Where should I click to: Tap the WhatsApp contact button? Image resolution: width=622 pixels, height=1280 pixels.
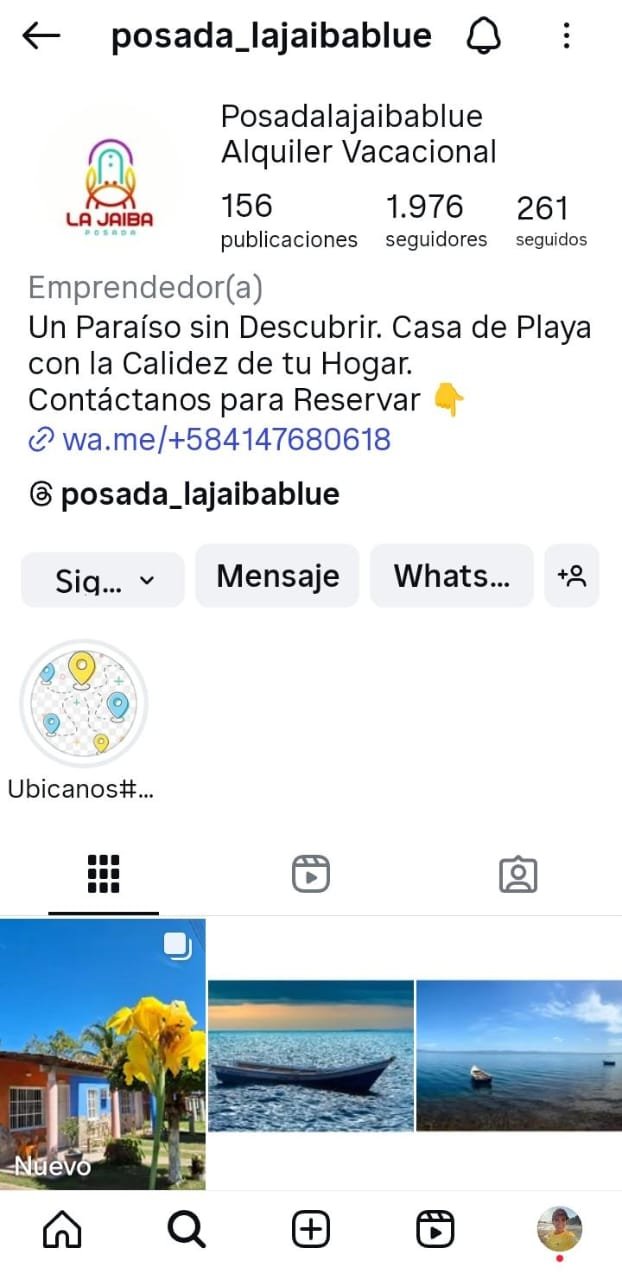point(451,576)
